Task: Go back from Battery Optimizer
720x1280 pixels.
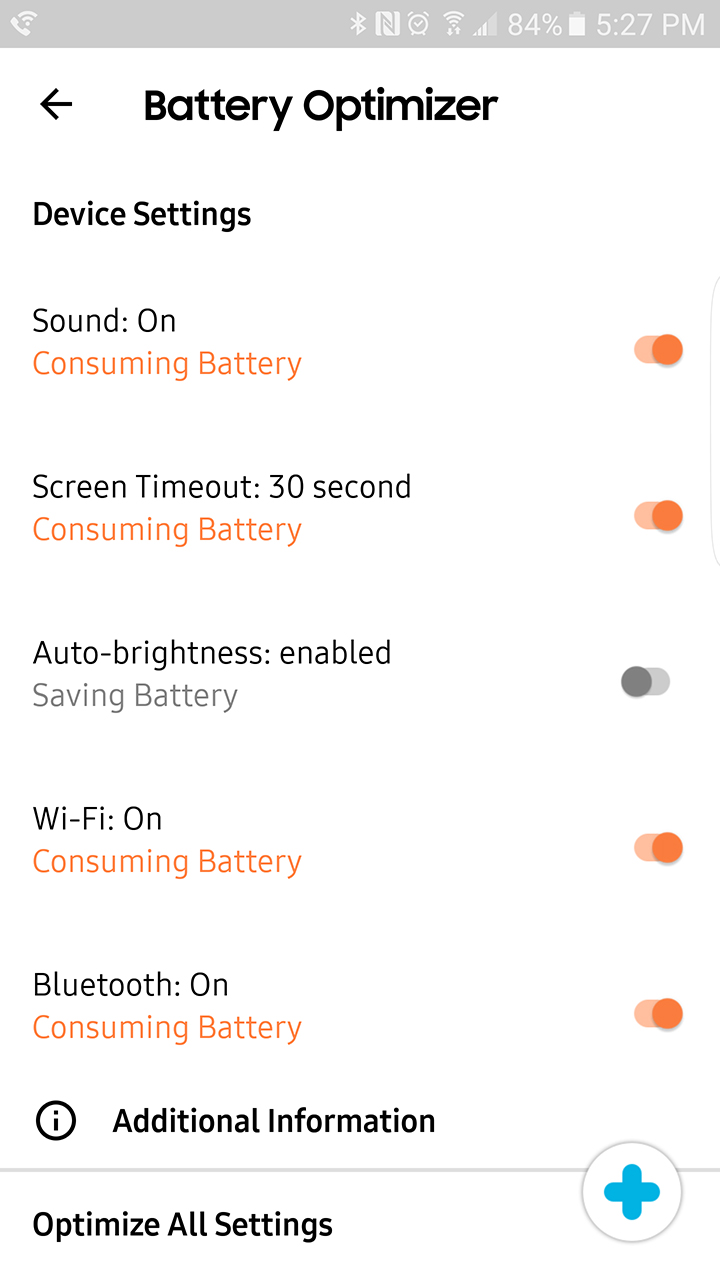Action: click(56, 105)
